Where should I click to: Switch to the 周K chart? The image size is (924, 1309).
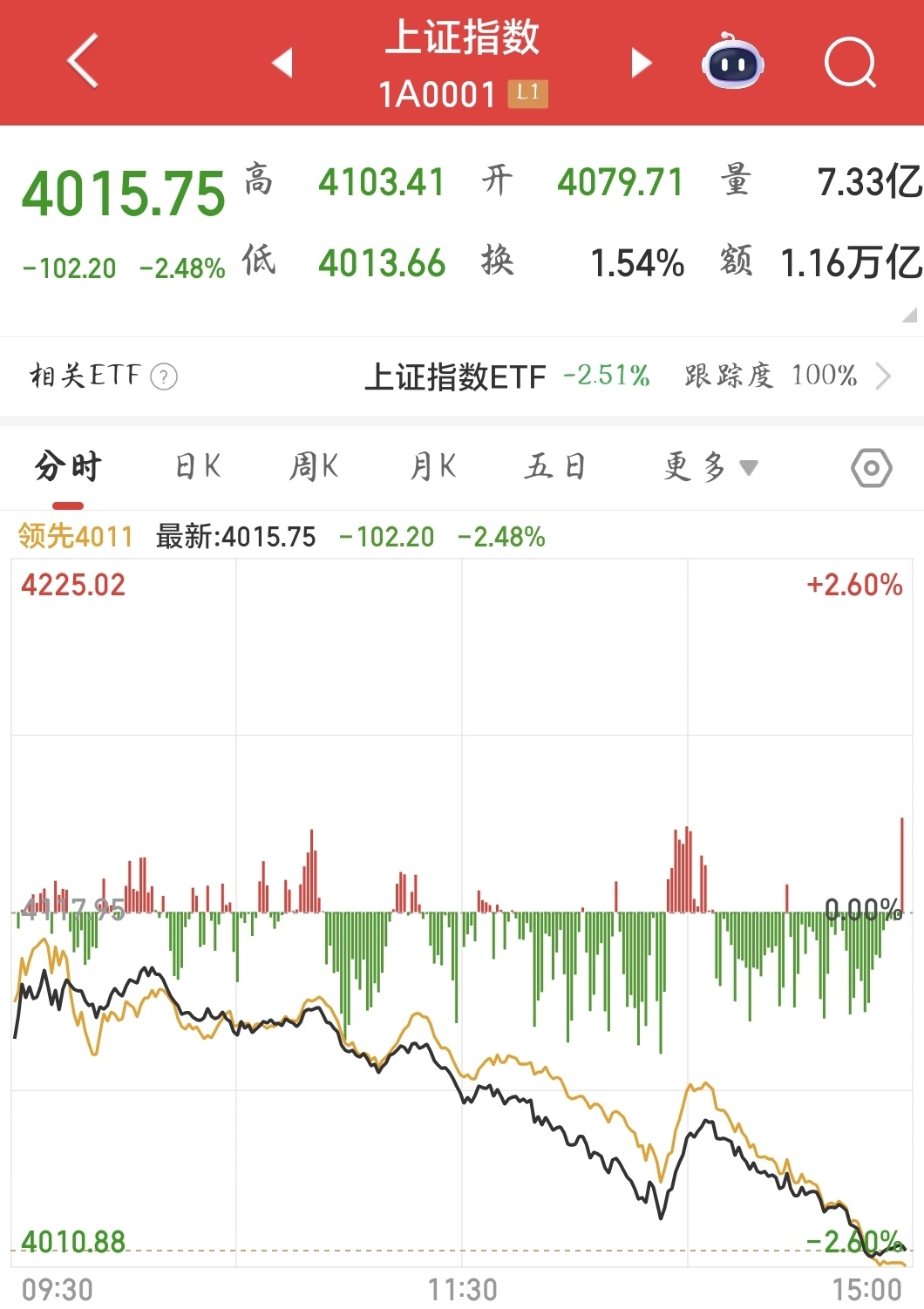click(x=314, y=467)
